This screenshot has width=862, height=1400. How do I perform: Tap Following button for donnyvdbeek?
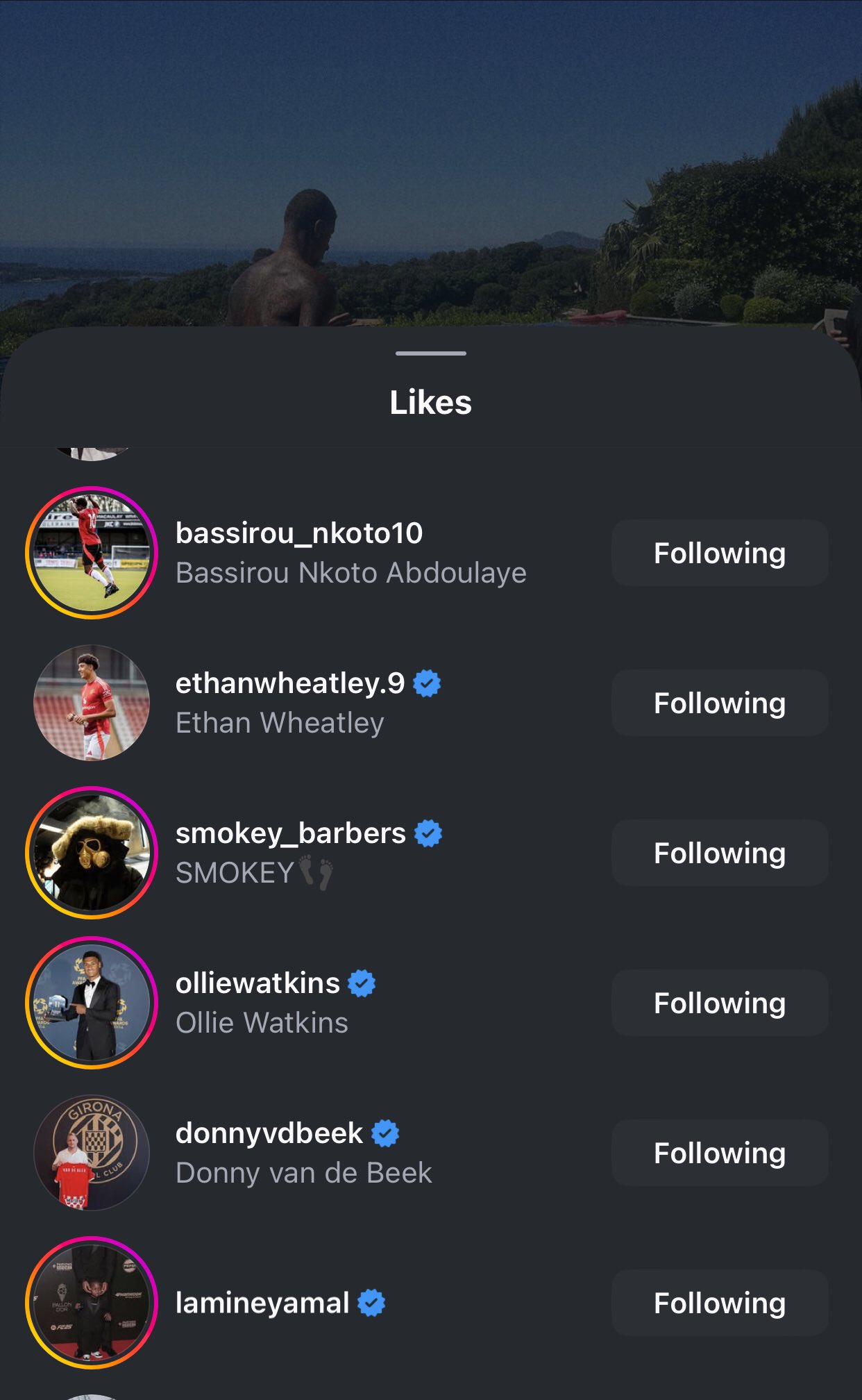coord(720,1153)
